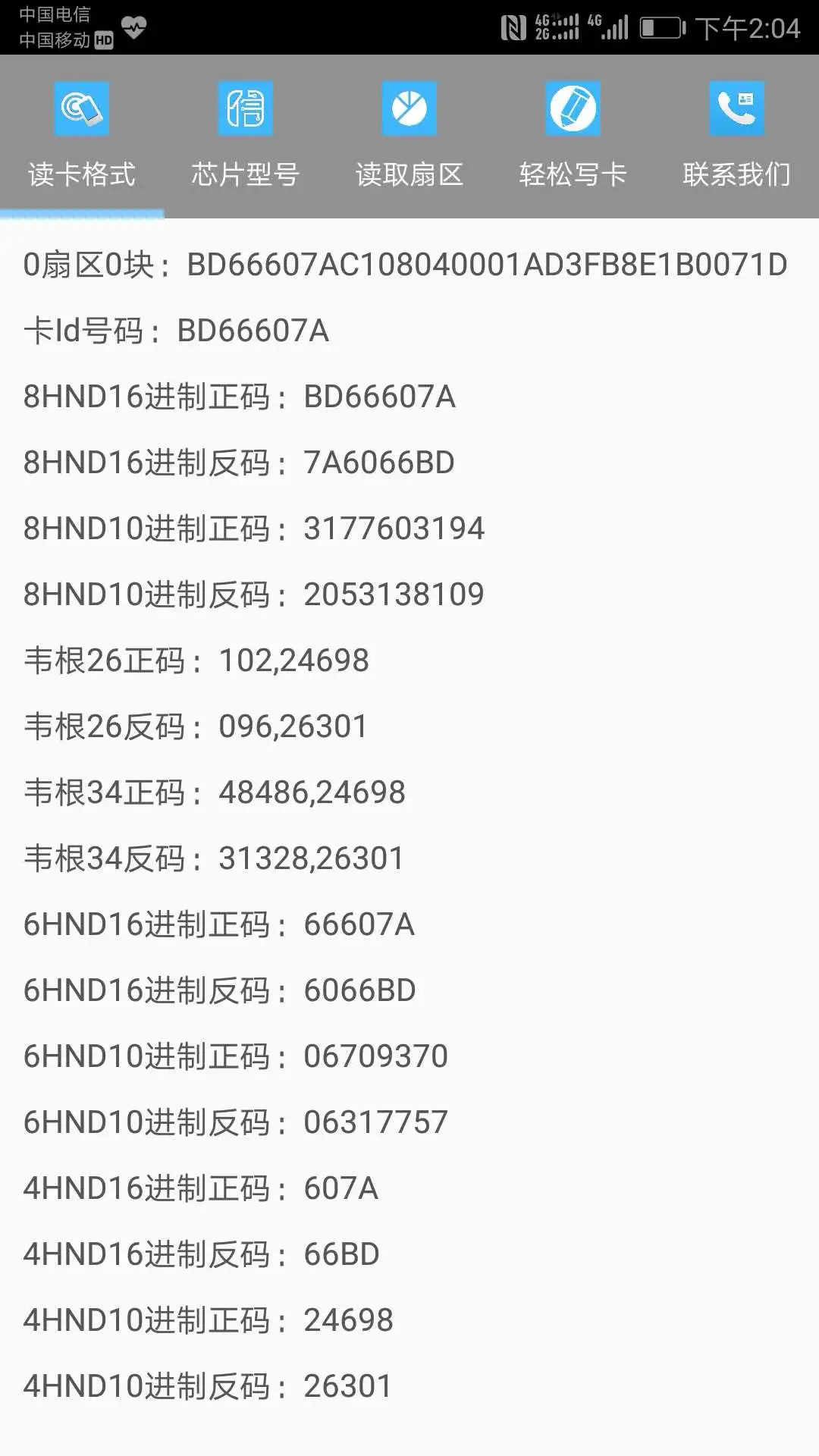Switch to the 读取扇区 tab
Screen dimensions: 819x1456
coord(409,173)
